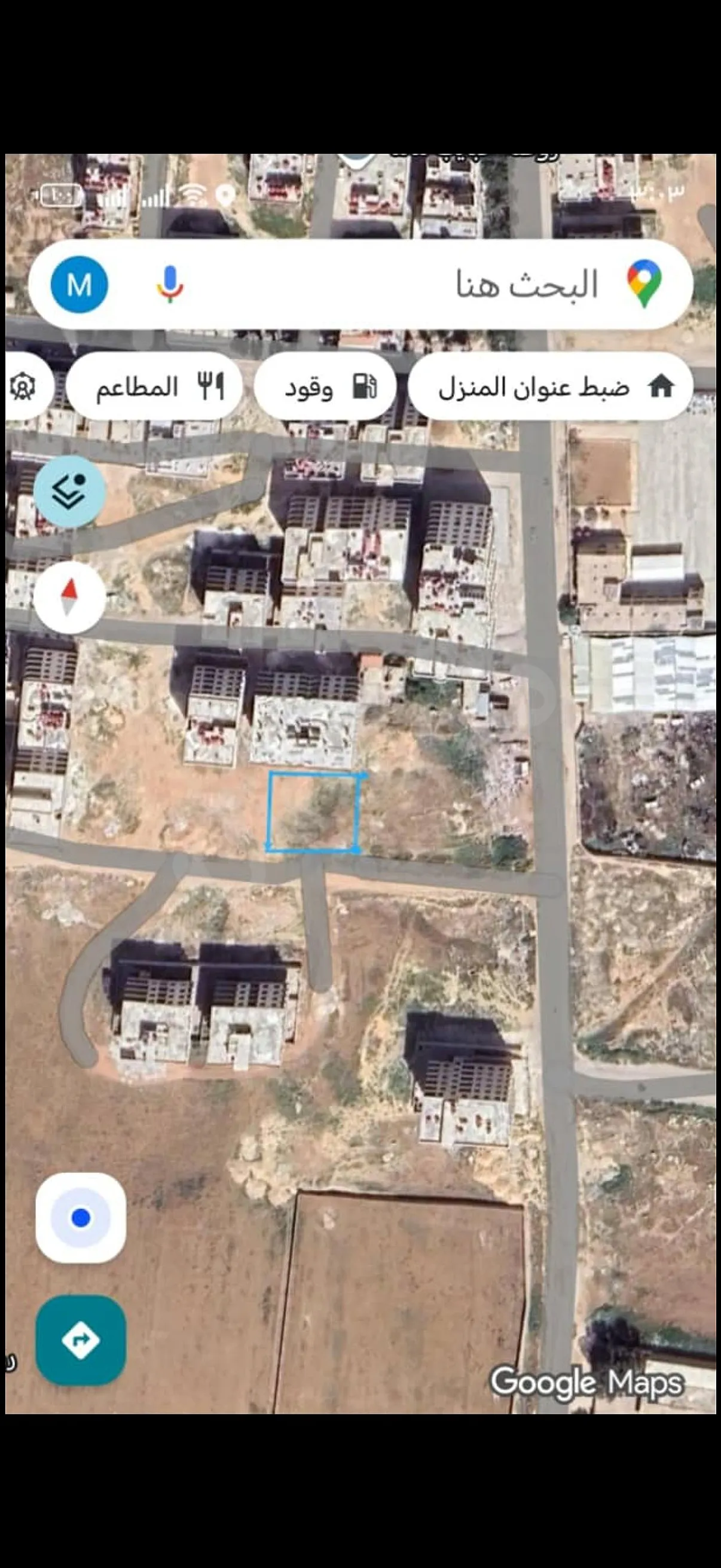Select the "ضبط عنوان المنزل" chip
The height and width of the screenshot is (1568, 721).
coord(551,386)
